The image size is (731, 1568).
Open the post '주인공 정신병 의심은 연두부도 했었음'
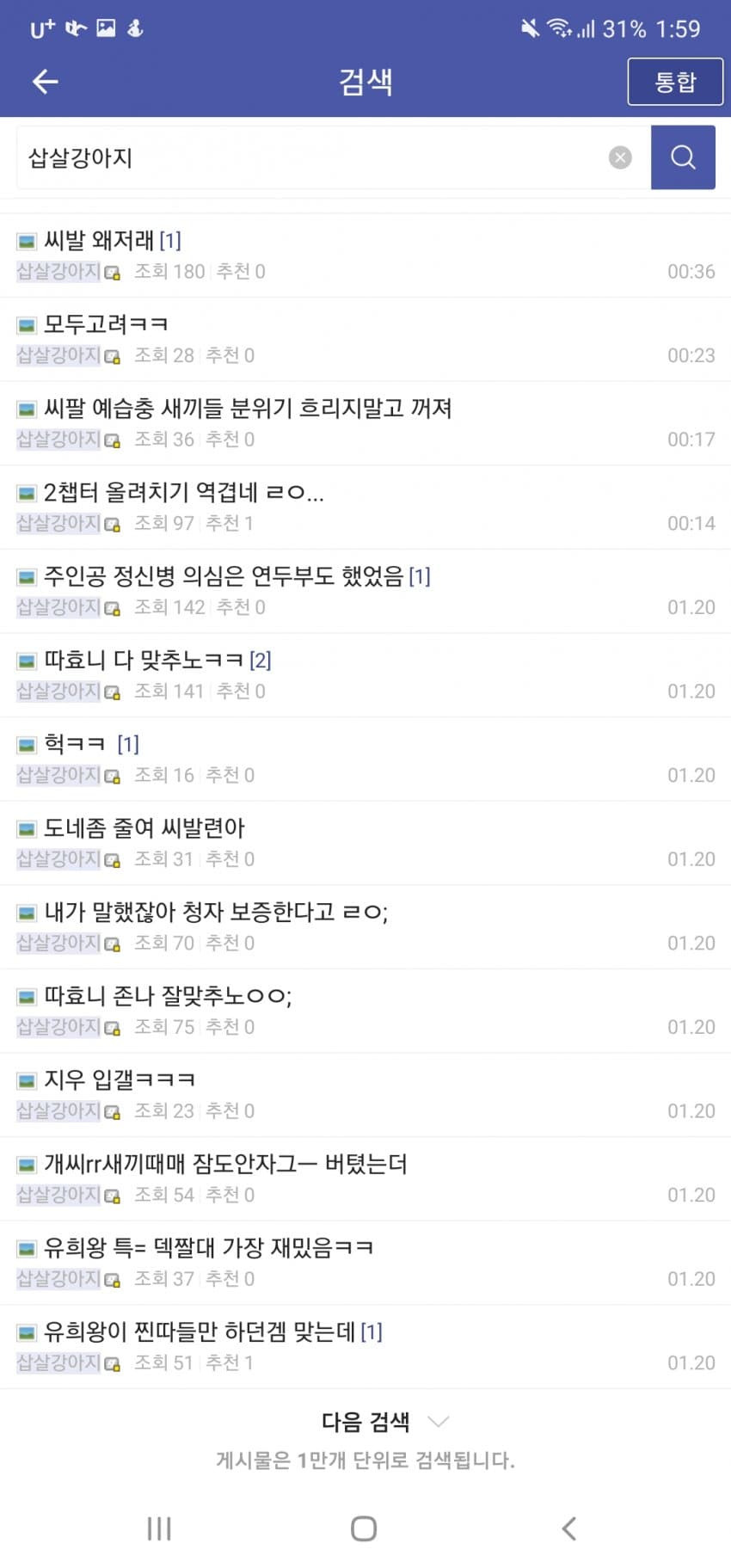pyautogui.click(x=224, y=576)
